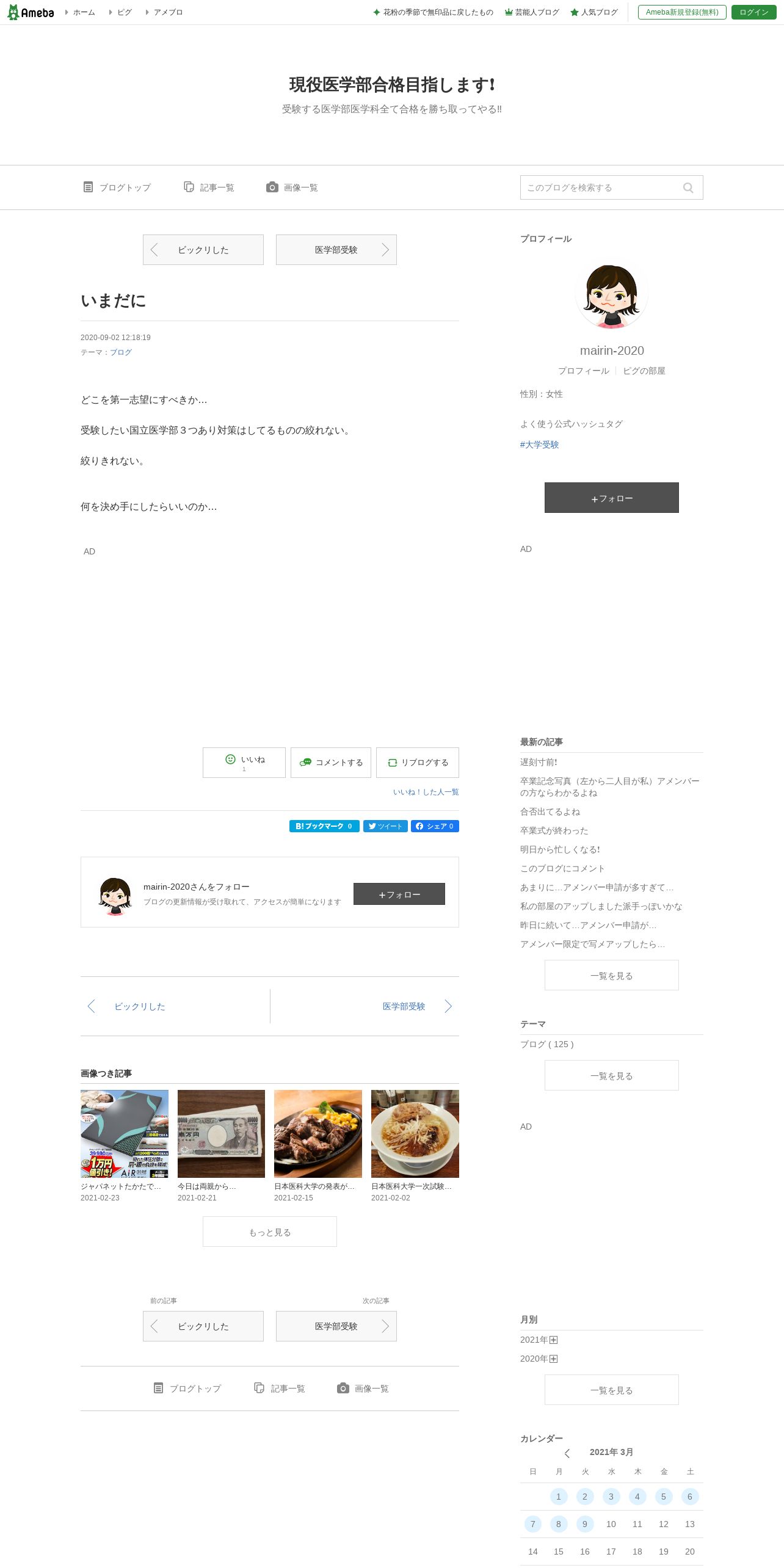Add a B!ブックマーク for this post
The height and width of the screenshot is (1568, 784).
(324, 826)
